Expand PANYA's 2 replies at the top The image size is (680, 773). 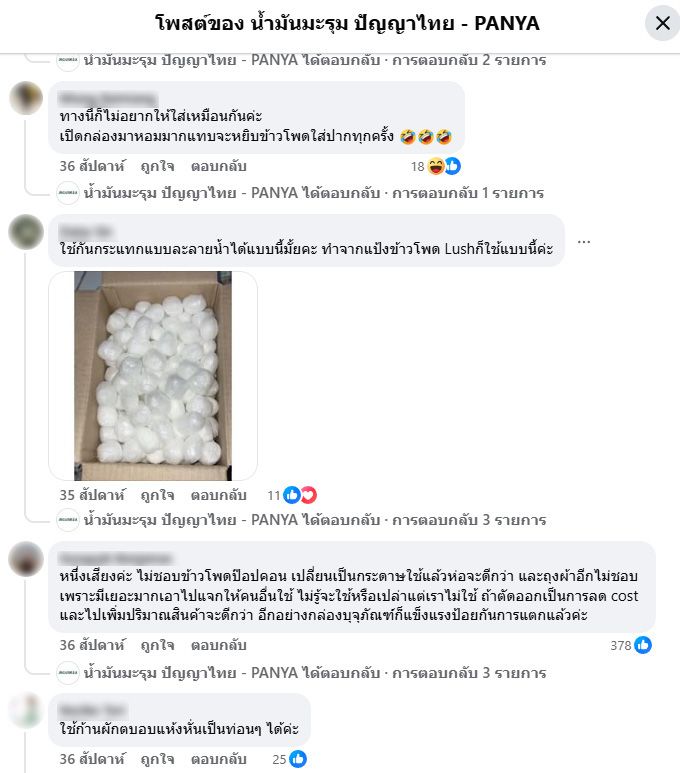(x=300, y=60)
